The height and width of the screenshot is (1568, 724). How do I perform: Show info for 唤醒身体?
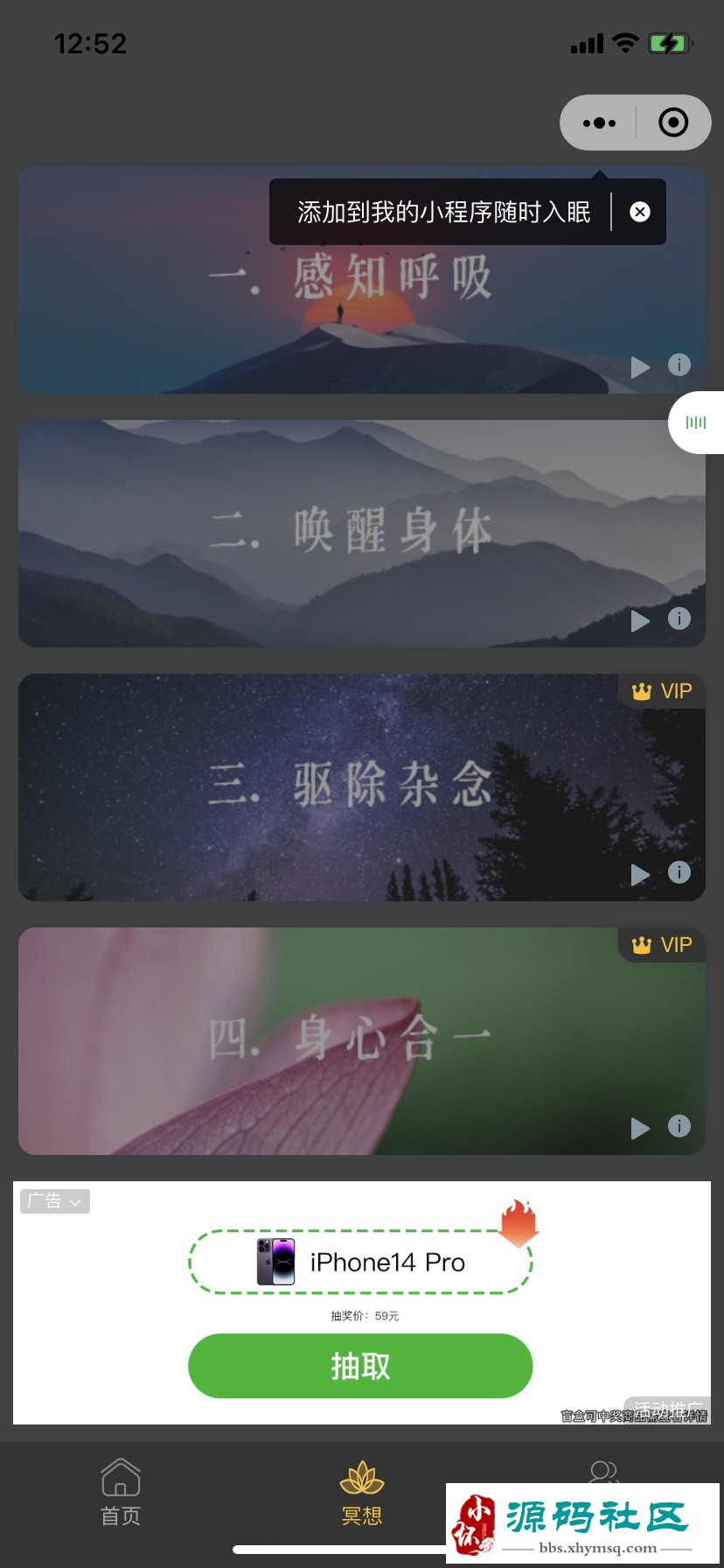(x=679, y=619)
